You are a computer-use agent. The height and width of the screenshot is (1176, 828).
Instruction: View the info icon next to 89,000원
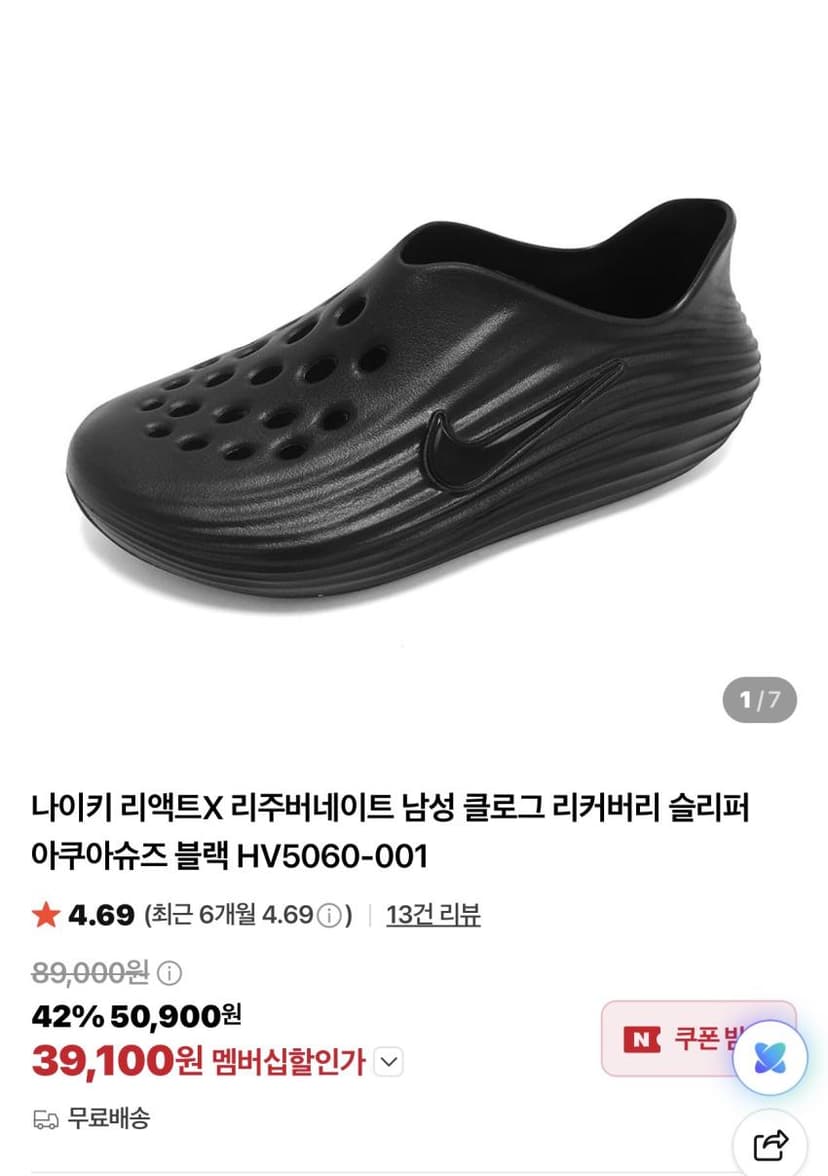[x=170, y=974]
